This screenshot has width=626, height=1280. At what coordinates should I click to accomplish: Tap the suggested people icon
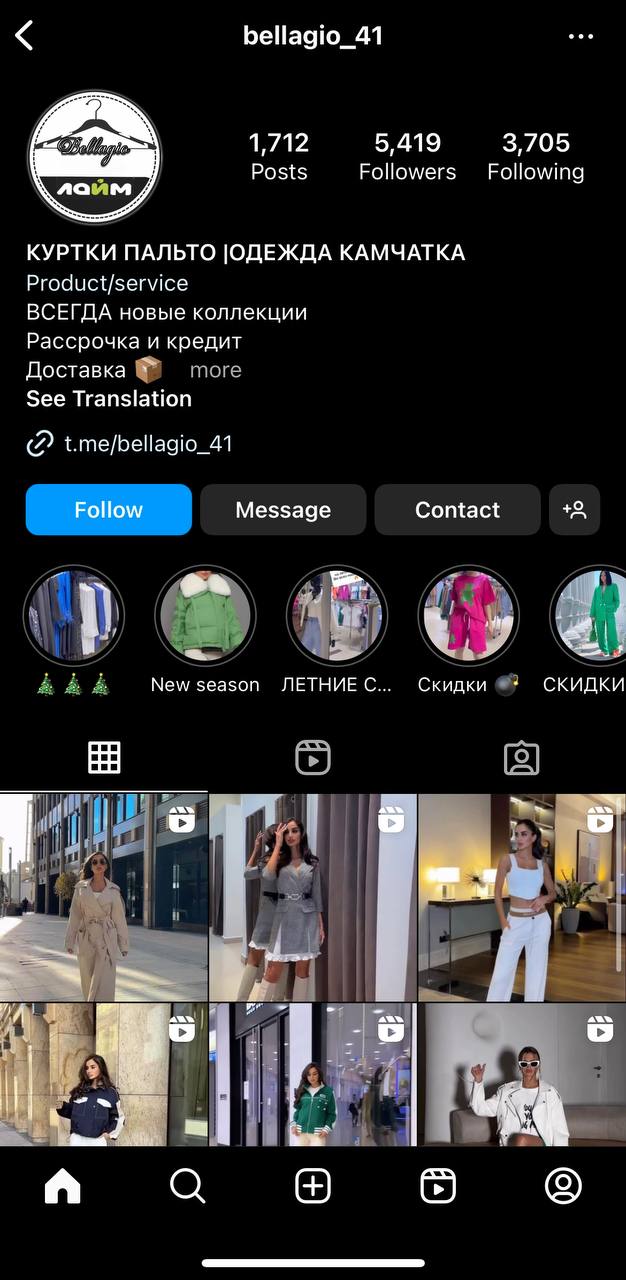575,510
